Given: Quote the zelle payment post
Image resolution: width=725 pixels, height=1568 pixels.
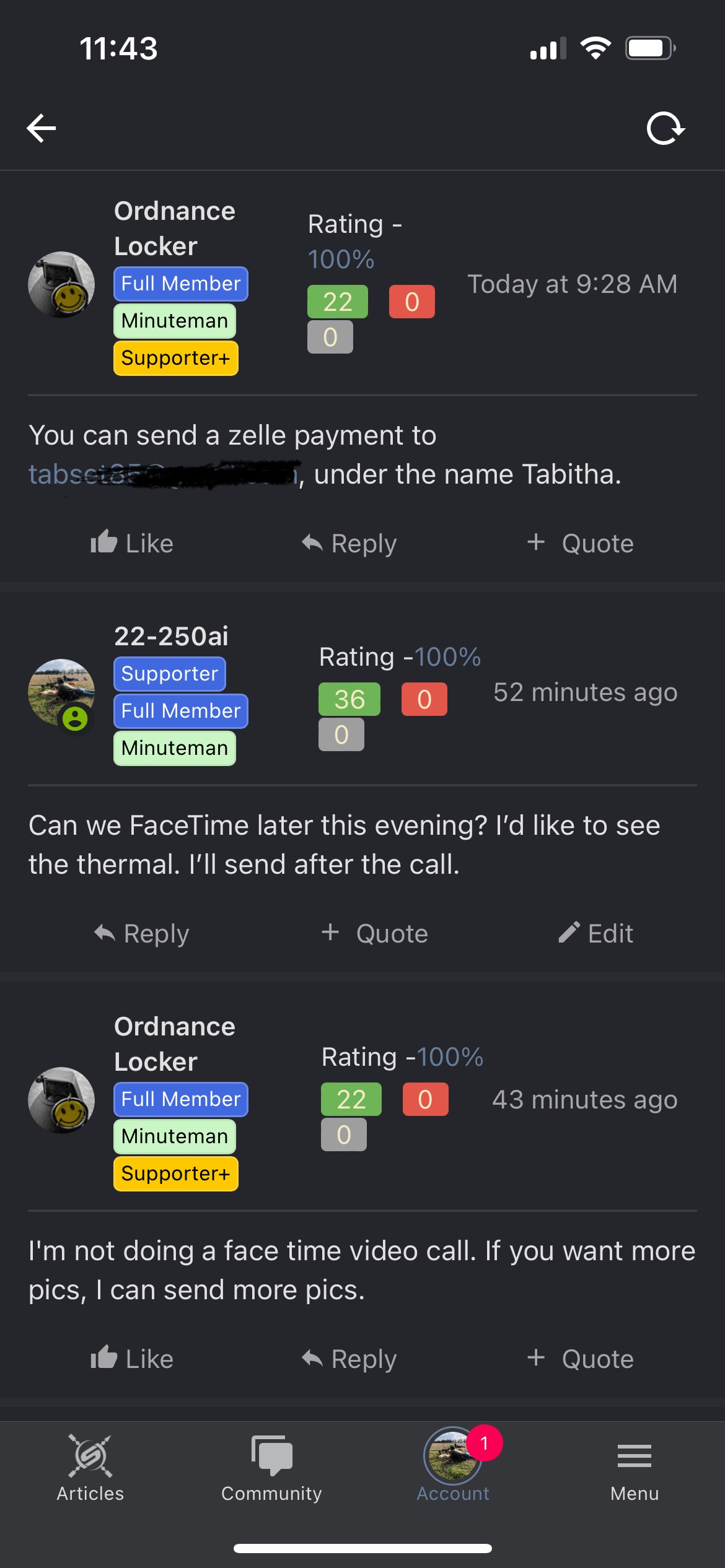Looking at the screenshot, I should [580, 543].
